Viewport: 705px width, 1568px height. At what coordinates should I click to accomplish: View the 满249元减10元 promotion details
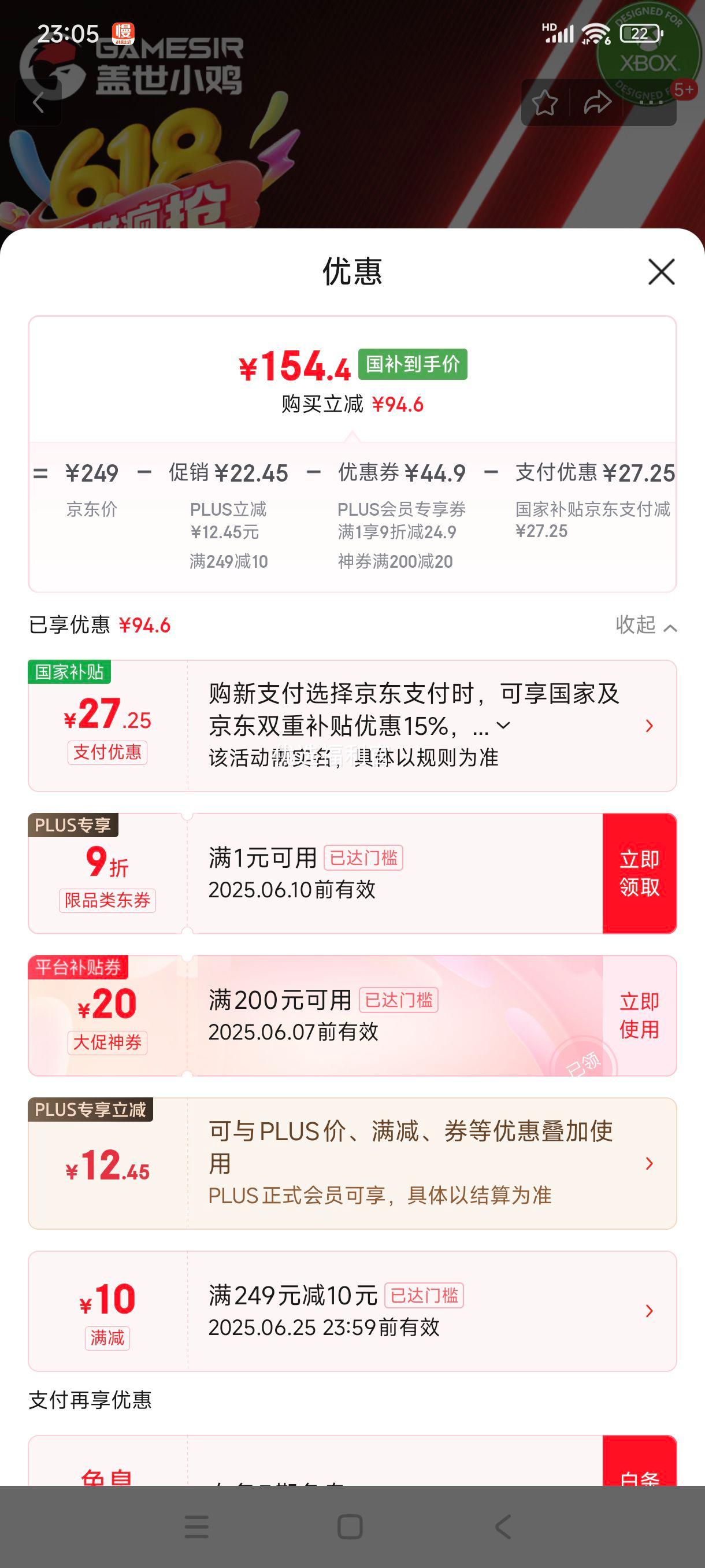(649, 1311)
